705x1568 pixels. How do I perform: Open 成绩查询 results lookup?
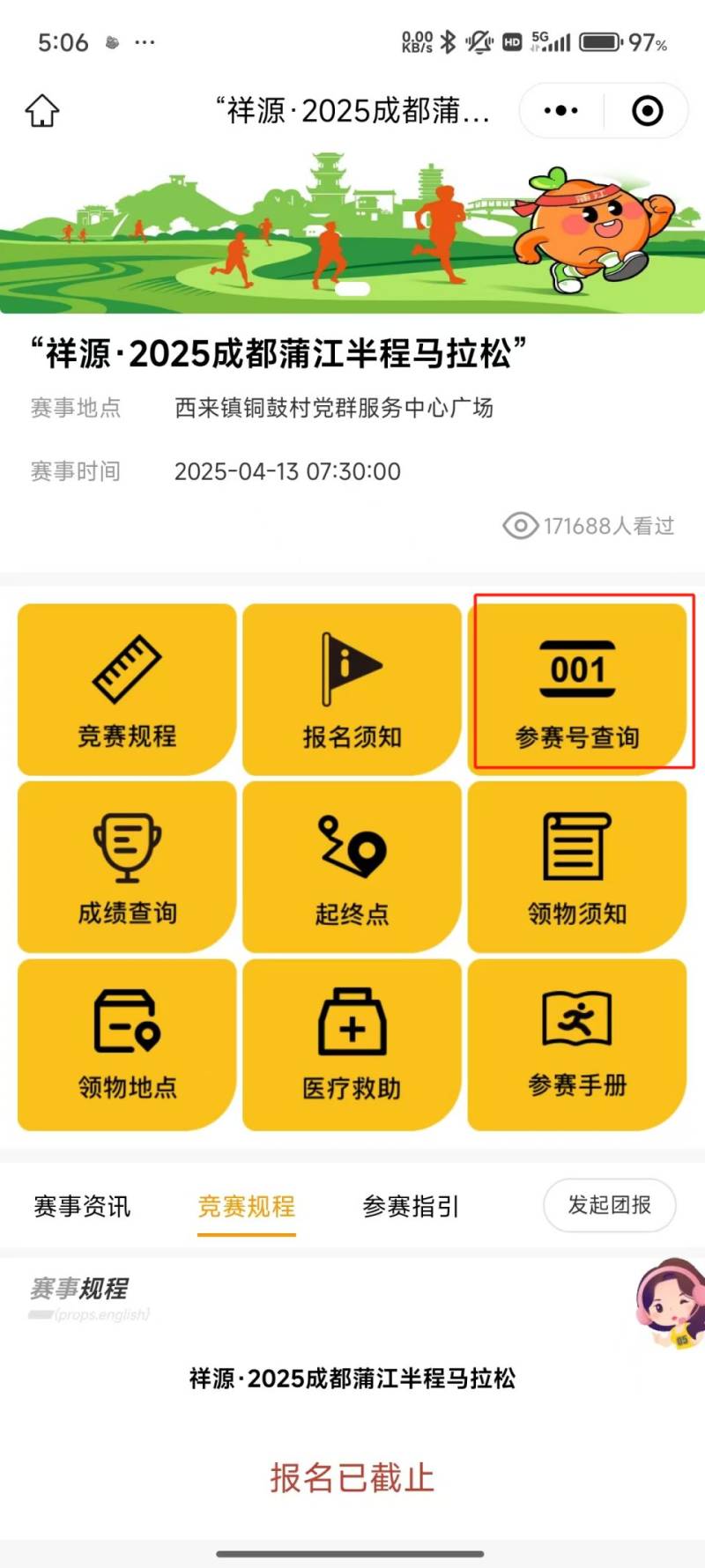pyautogui.click(x=127, y=868)
